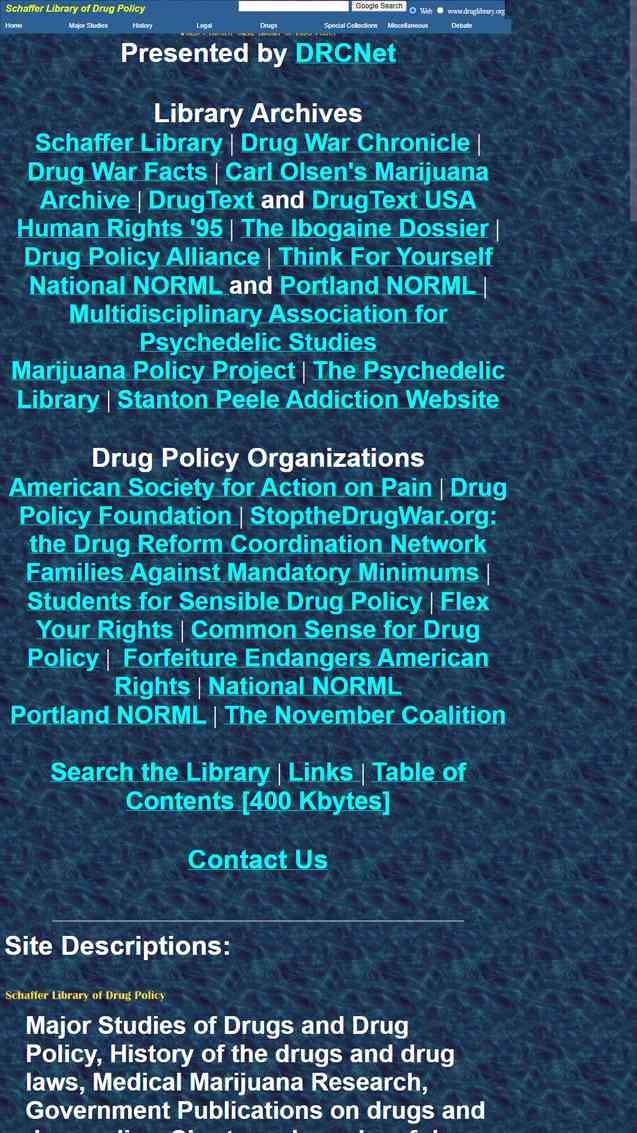The image size is (637, 1133).
Task: Visit Stanton Peele Addiction Website
Action: (x=308, y=400)
